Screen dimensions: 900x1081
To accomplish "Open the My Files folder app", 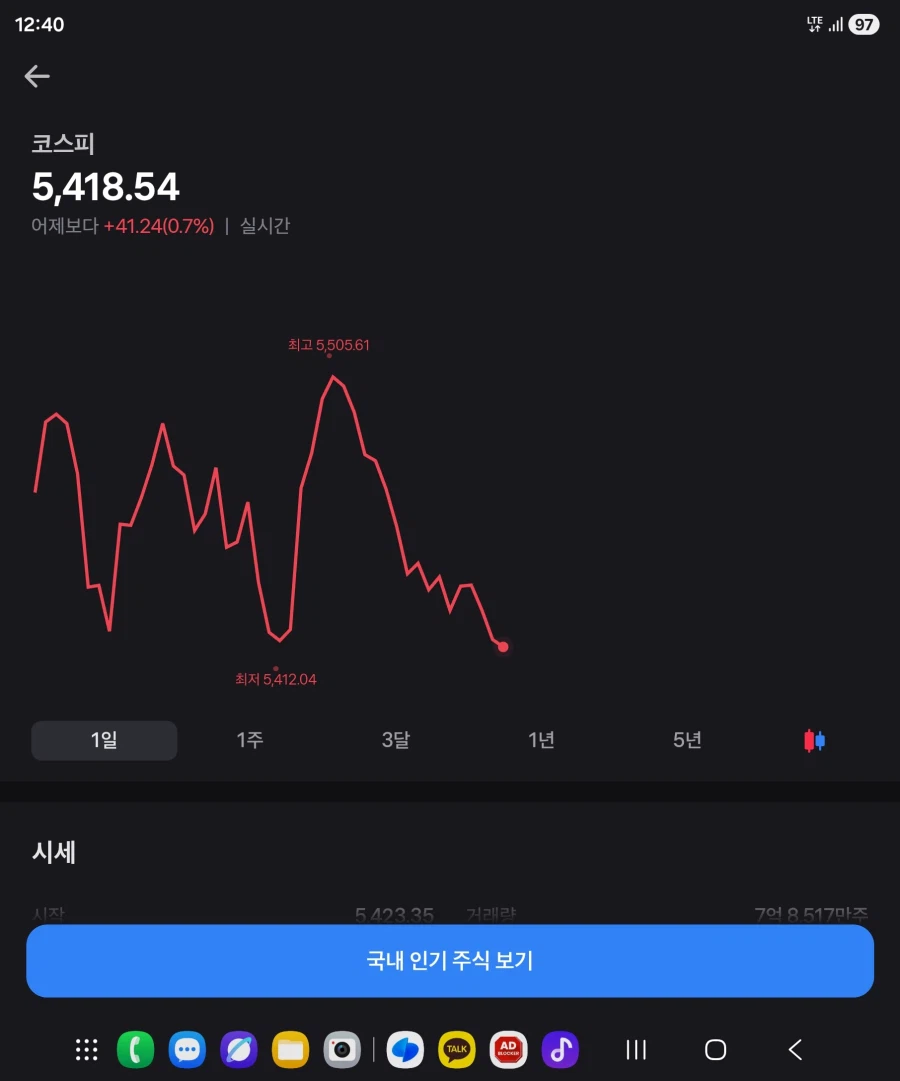I will coord(290,1050).
